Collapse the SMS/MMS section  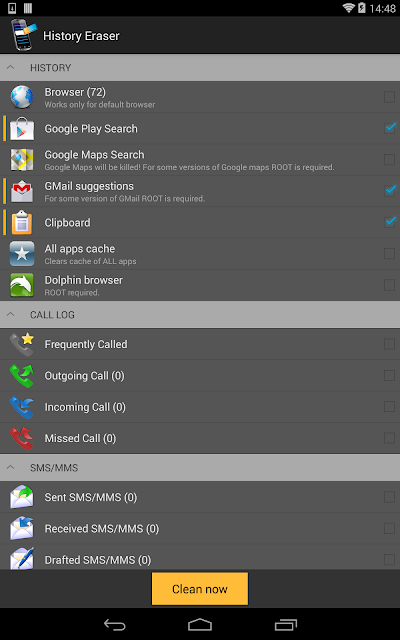coord(11,467)
